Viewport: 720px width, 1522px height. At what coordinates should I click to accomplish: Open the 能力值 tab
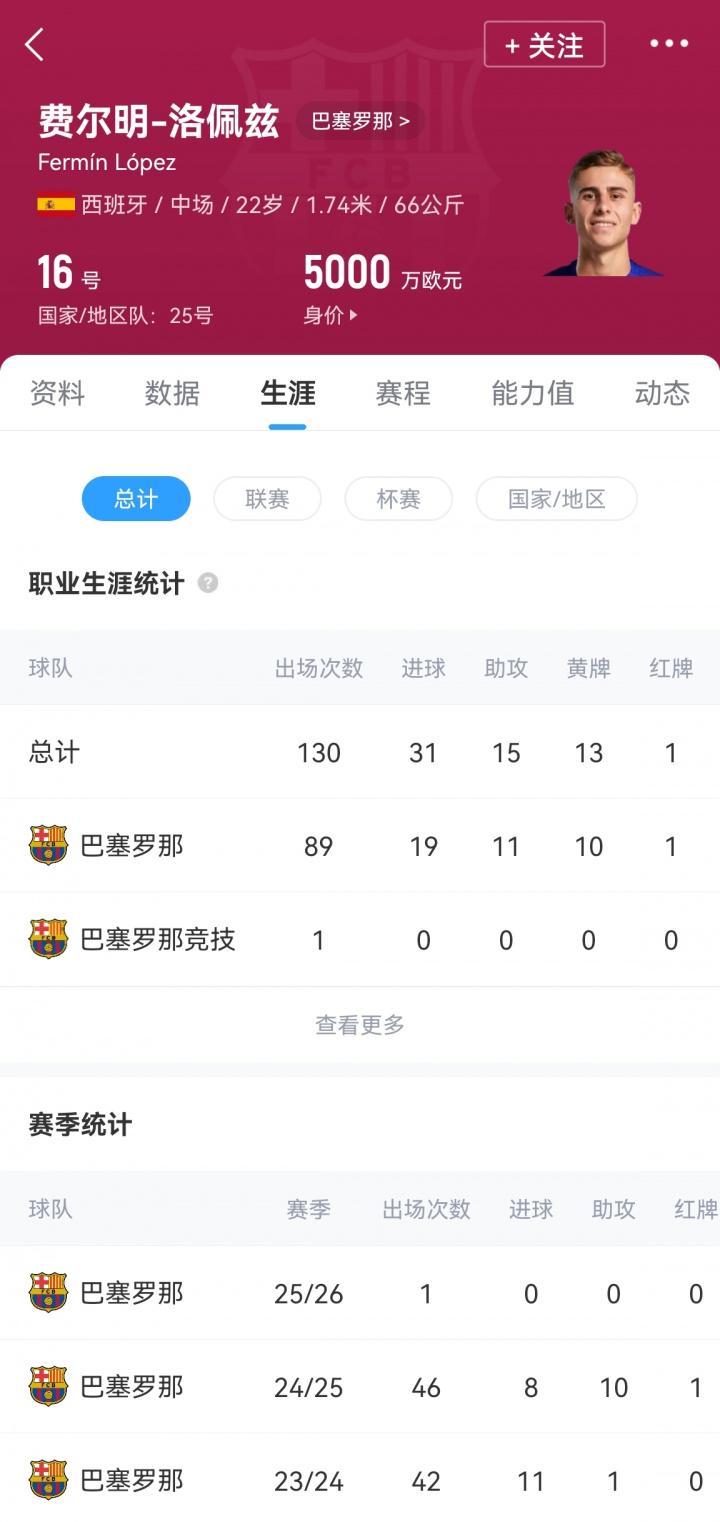[x=532, y=393]
